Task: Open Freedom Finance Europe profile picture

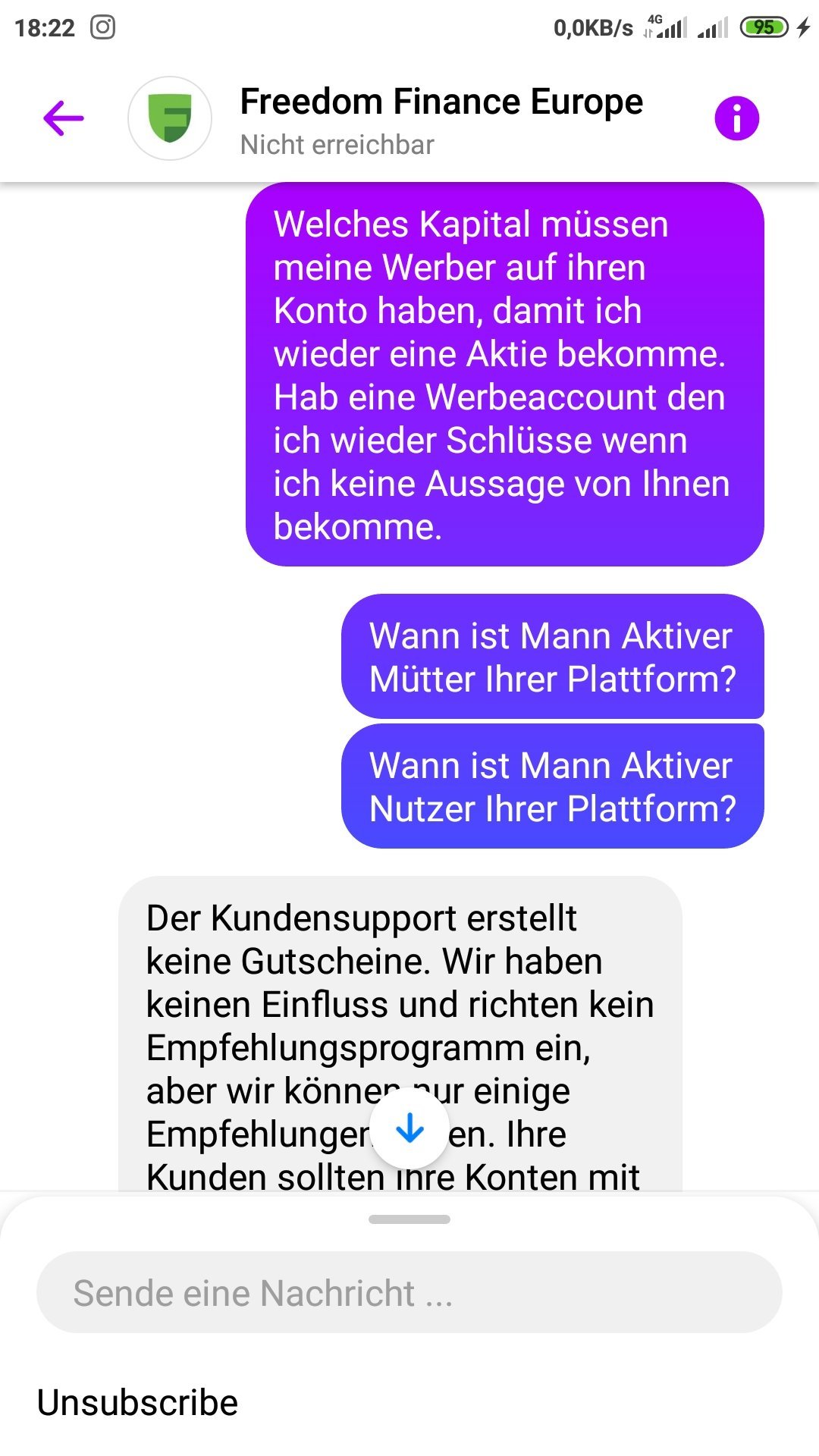Action: (170, 118)
